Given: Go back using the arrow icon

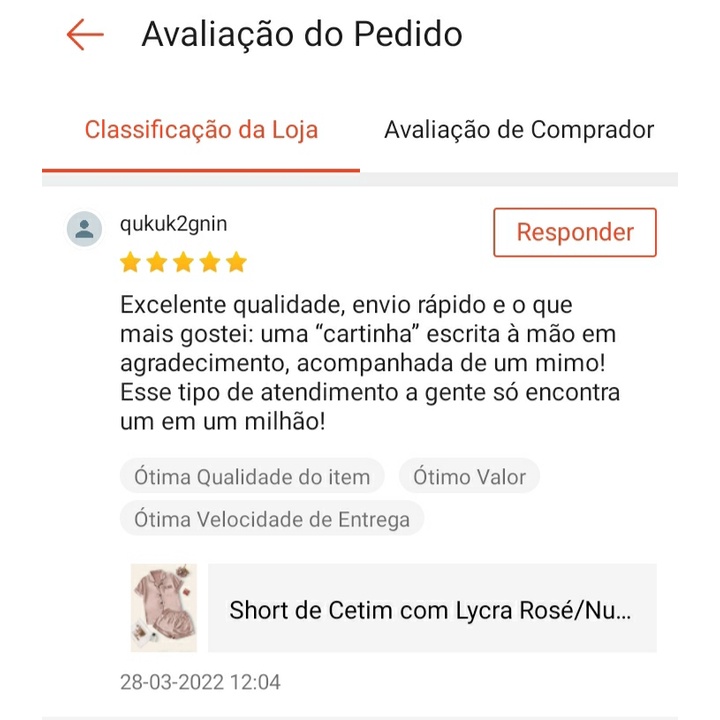Looking at the screenshot, I should click(x=85, y=34).
